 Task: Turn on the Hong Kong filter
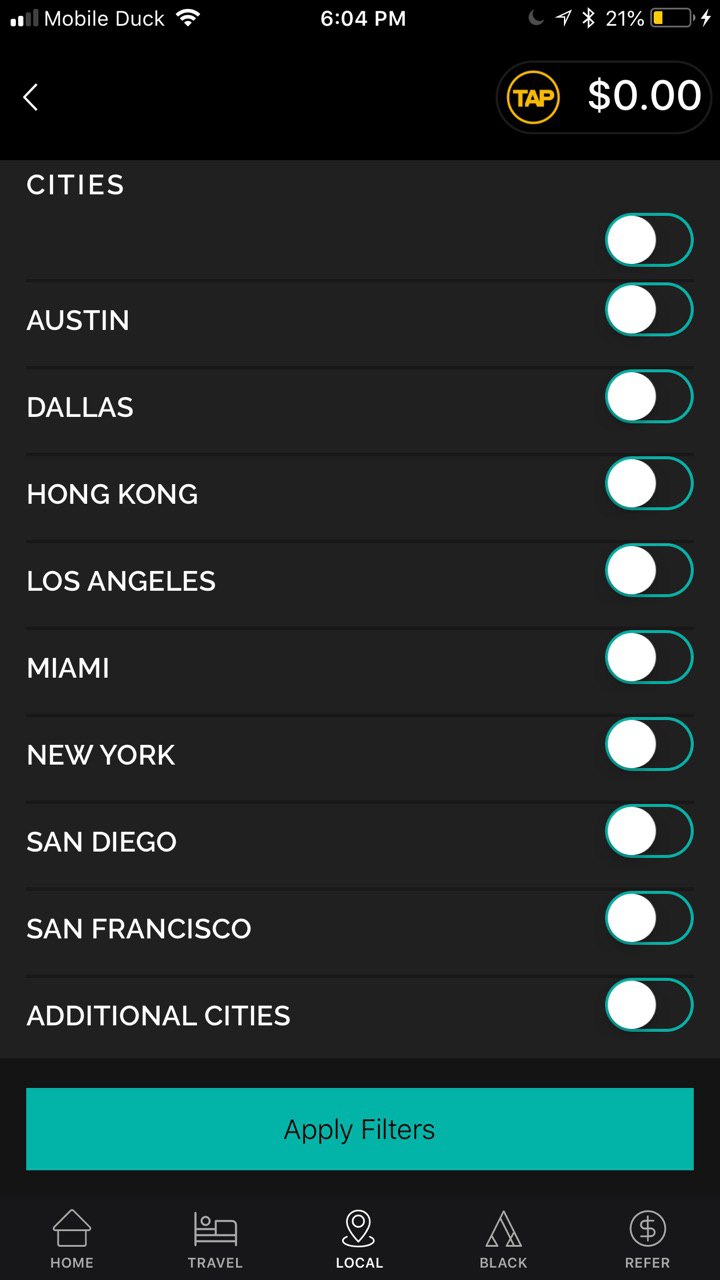[x=648, y=483]
